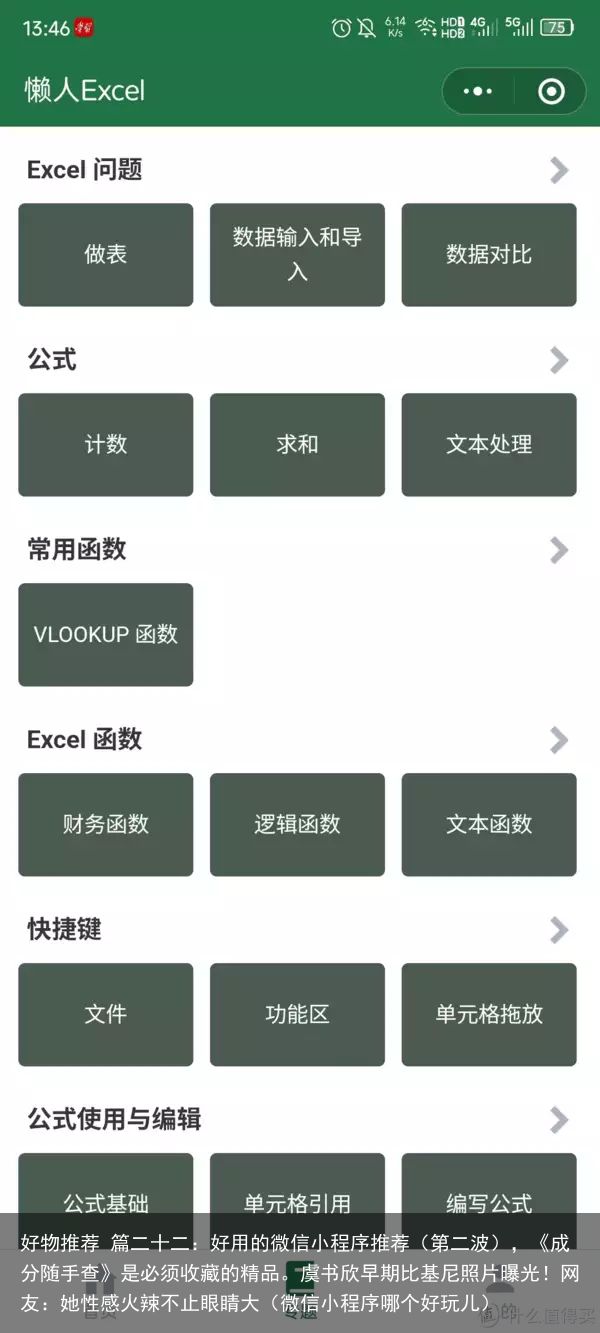
Task: Open the 数据对比 topic
Action: (489, 254)
